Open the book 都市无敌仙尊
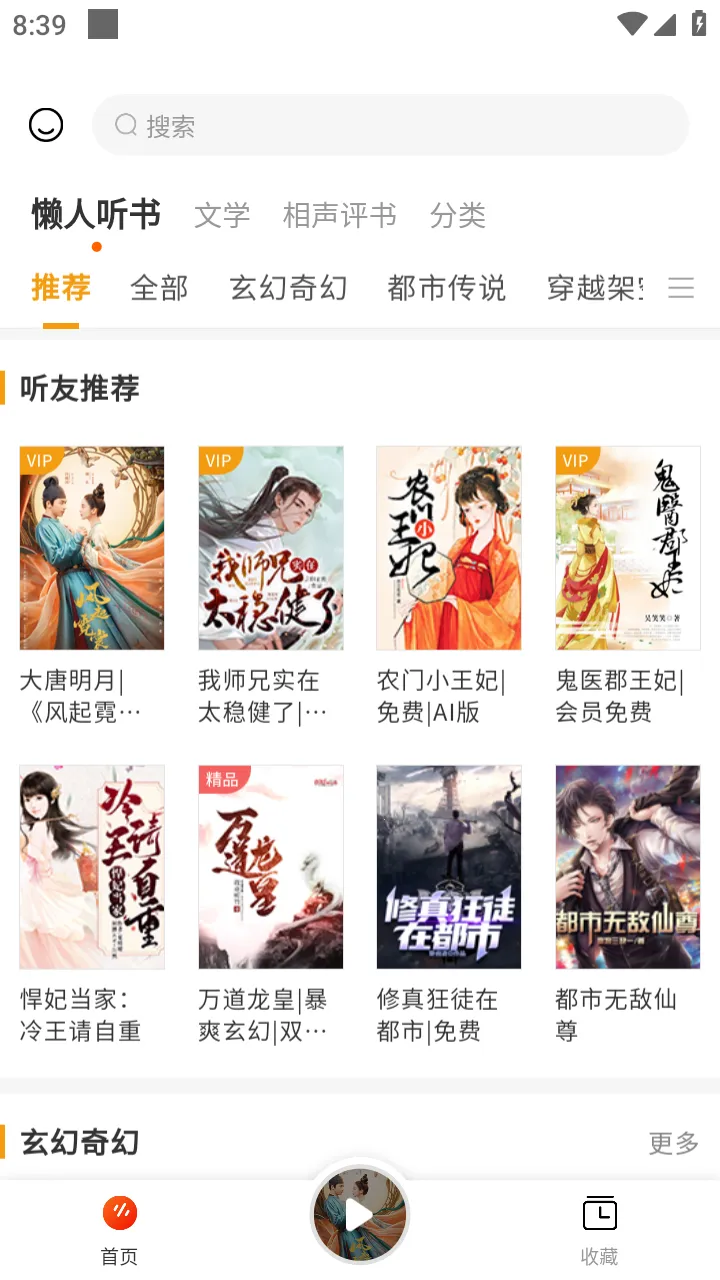The height and width of the screenshot is (1280, 720). [628, 867]
